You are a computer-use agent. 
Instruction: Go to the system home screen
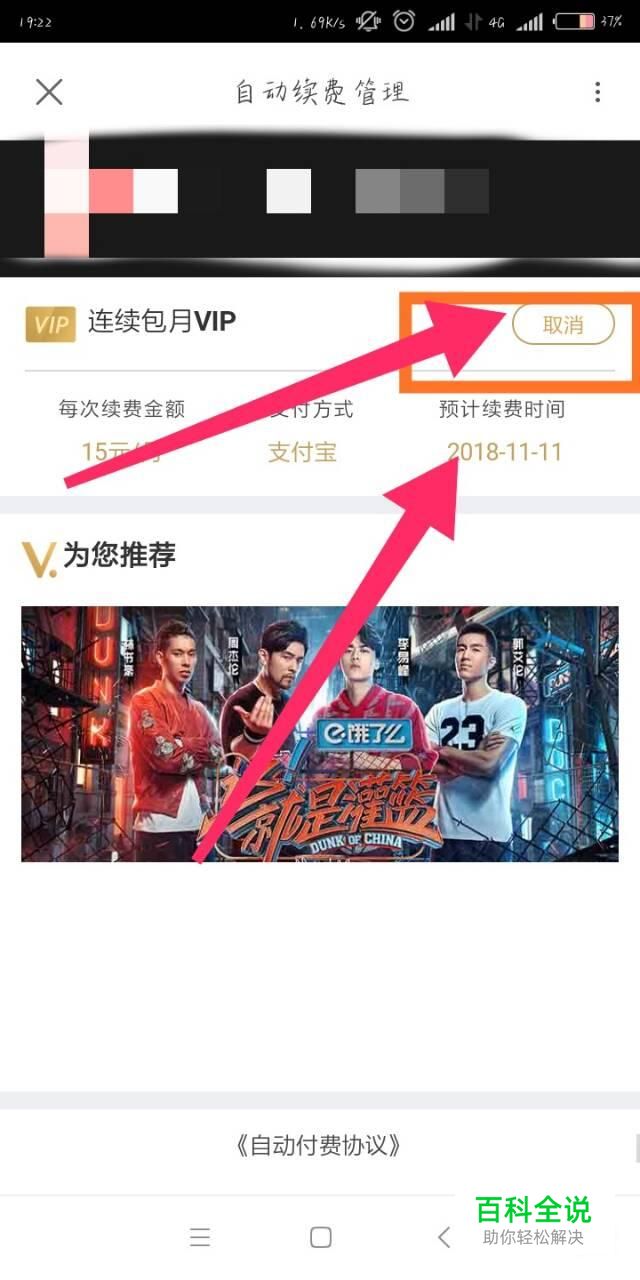point(320,1237)
